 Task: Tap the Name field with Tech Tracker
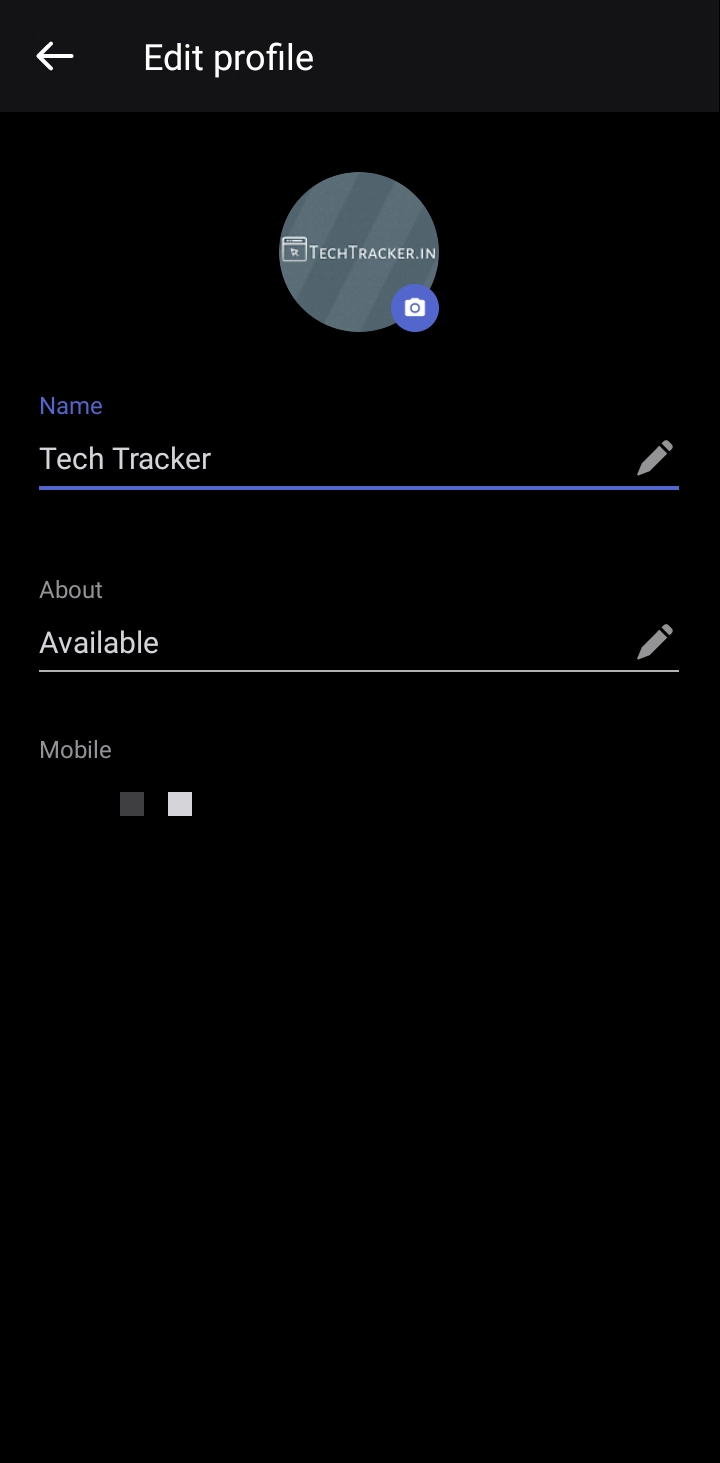click(320, 459)
